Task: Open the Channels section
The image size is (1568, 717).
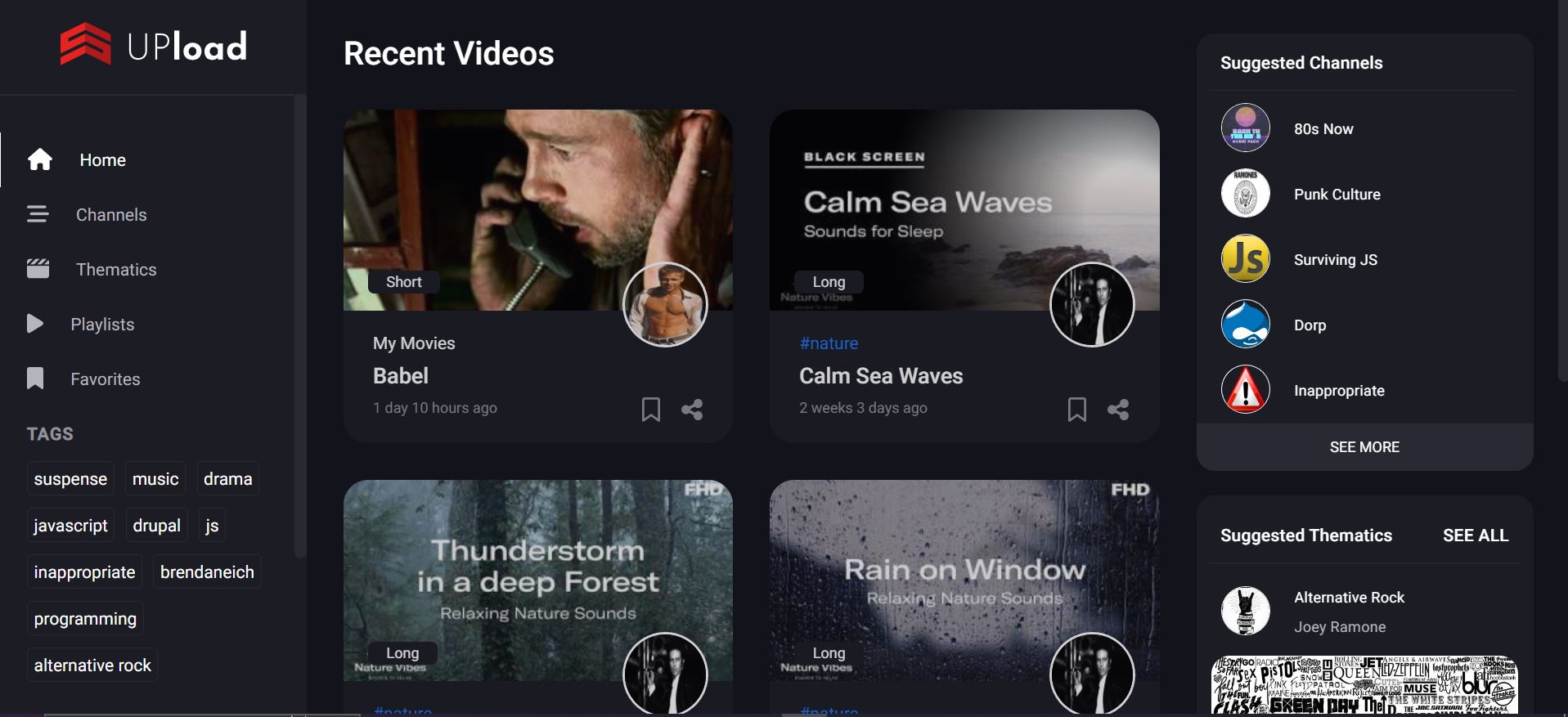Action: pyautogui.click(x=110, y=215)
